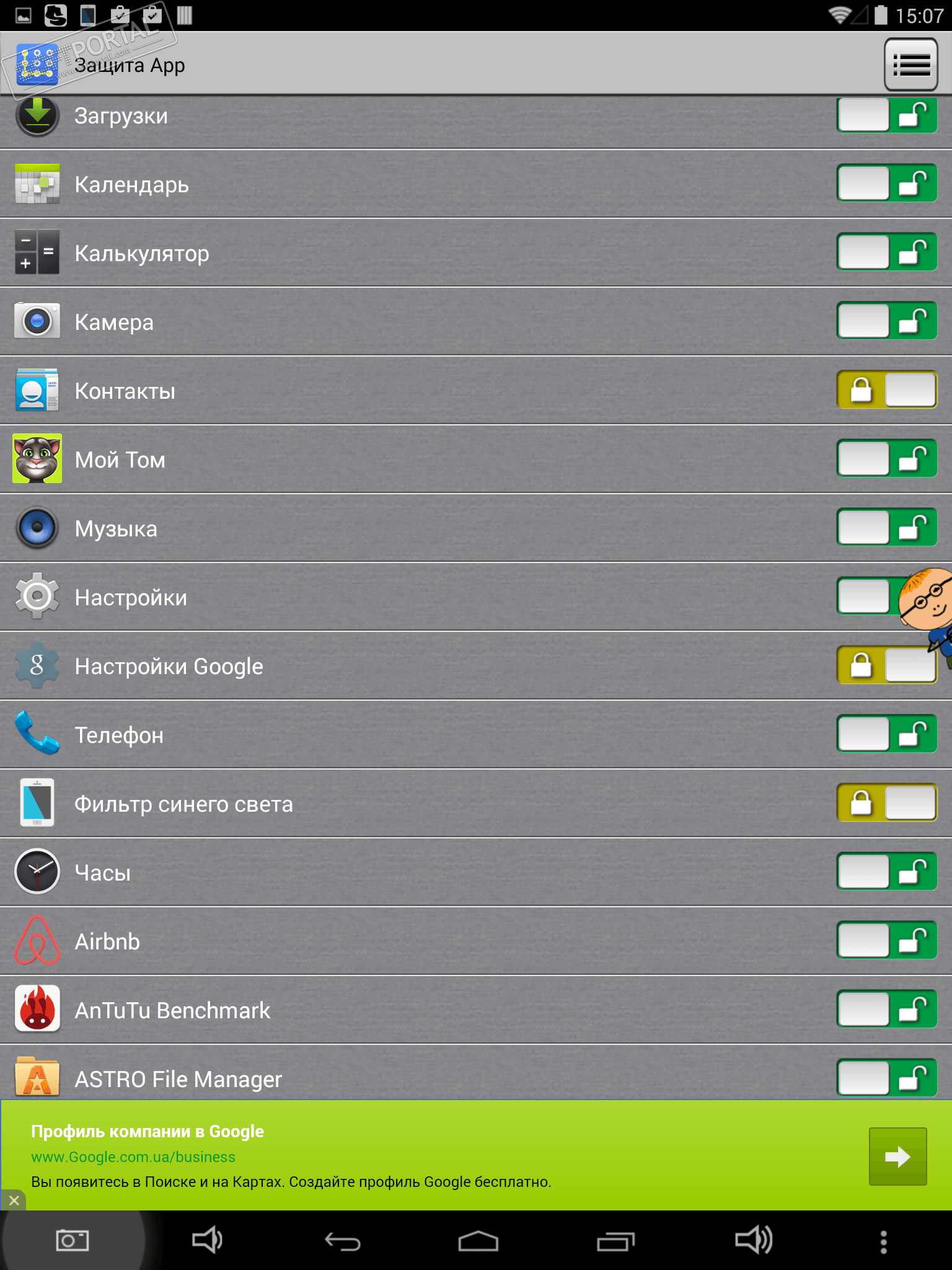Image resolution: width=952 pixels, height=1270 pixels.
Task: Open recent apps from navigation bar
Action: click(x=615, y=1241)
